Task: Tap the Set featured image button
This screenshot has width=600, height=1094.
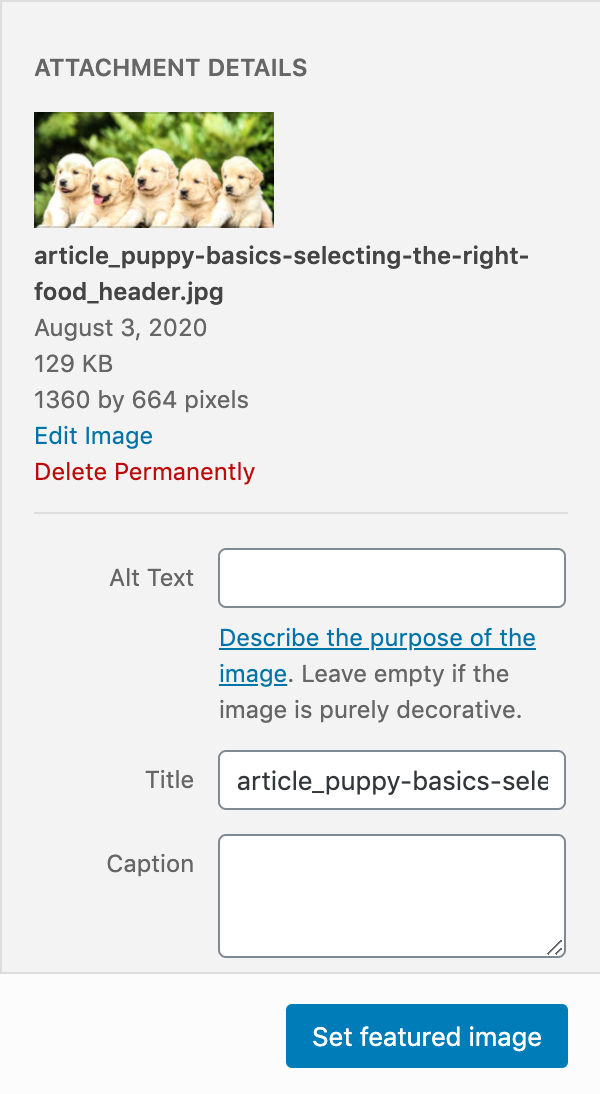Action: (x=427, y=1036)
